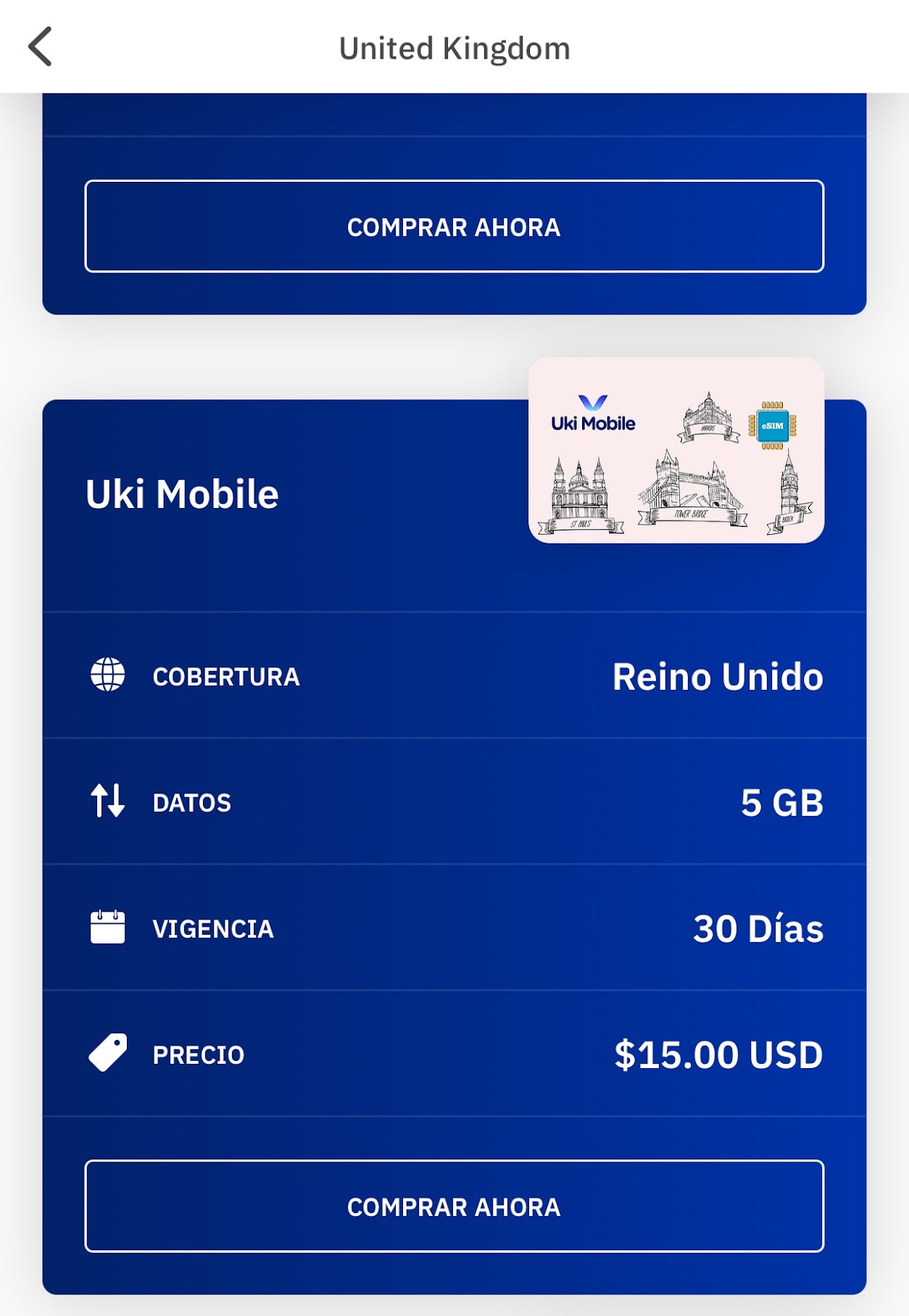Tap COMPRAR AHORA for Uki Mobile 5 GB plan
The width and height of the screenshot is (909, 1316).
454,1207
